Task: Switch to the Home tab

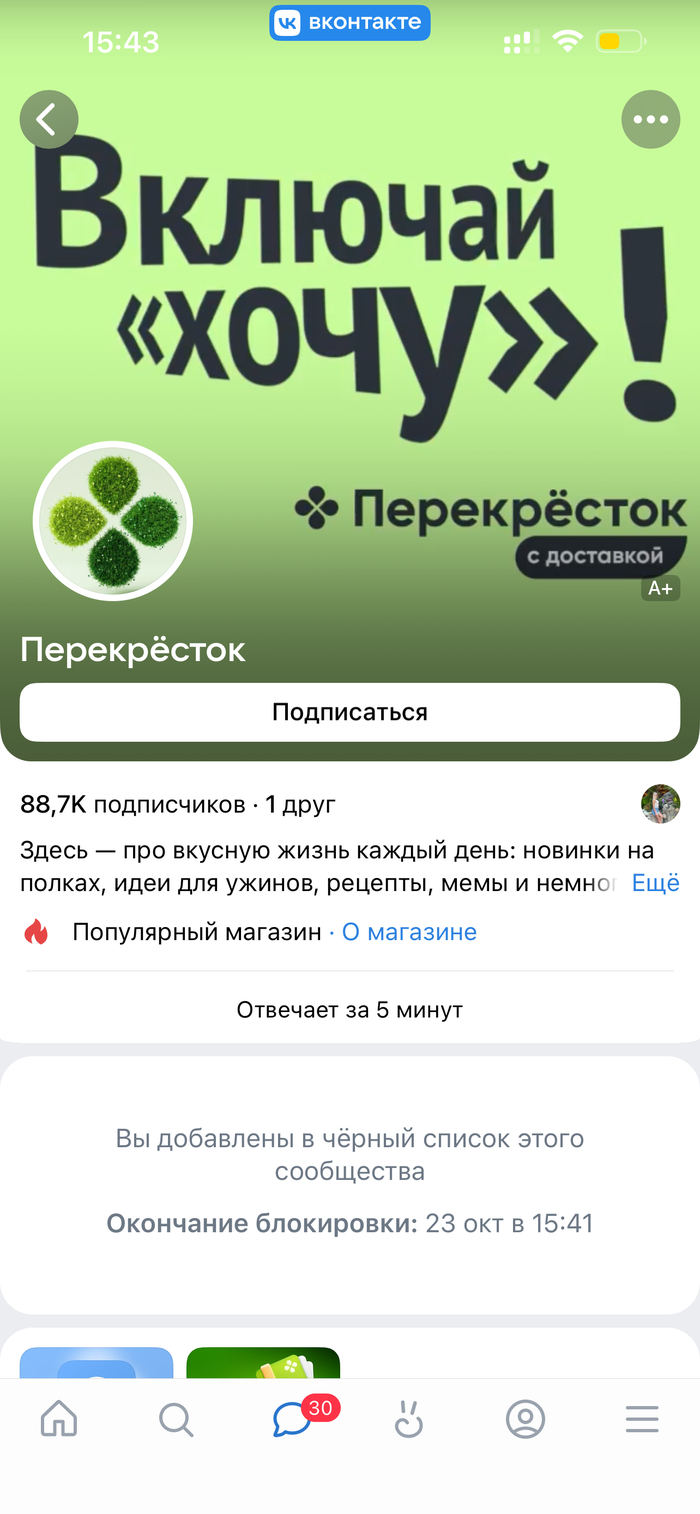Action: (59, 1419)
